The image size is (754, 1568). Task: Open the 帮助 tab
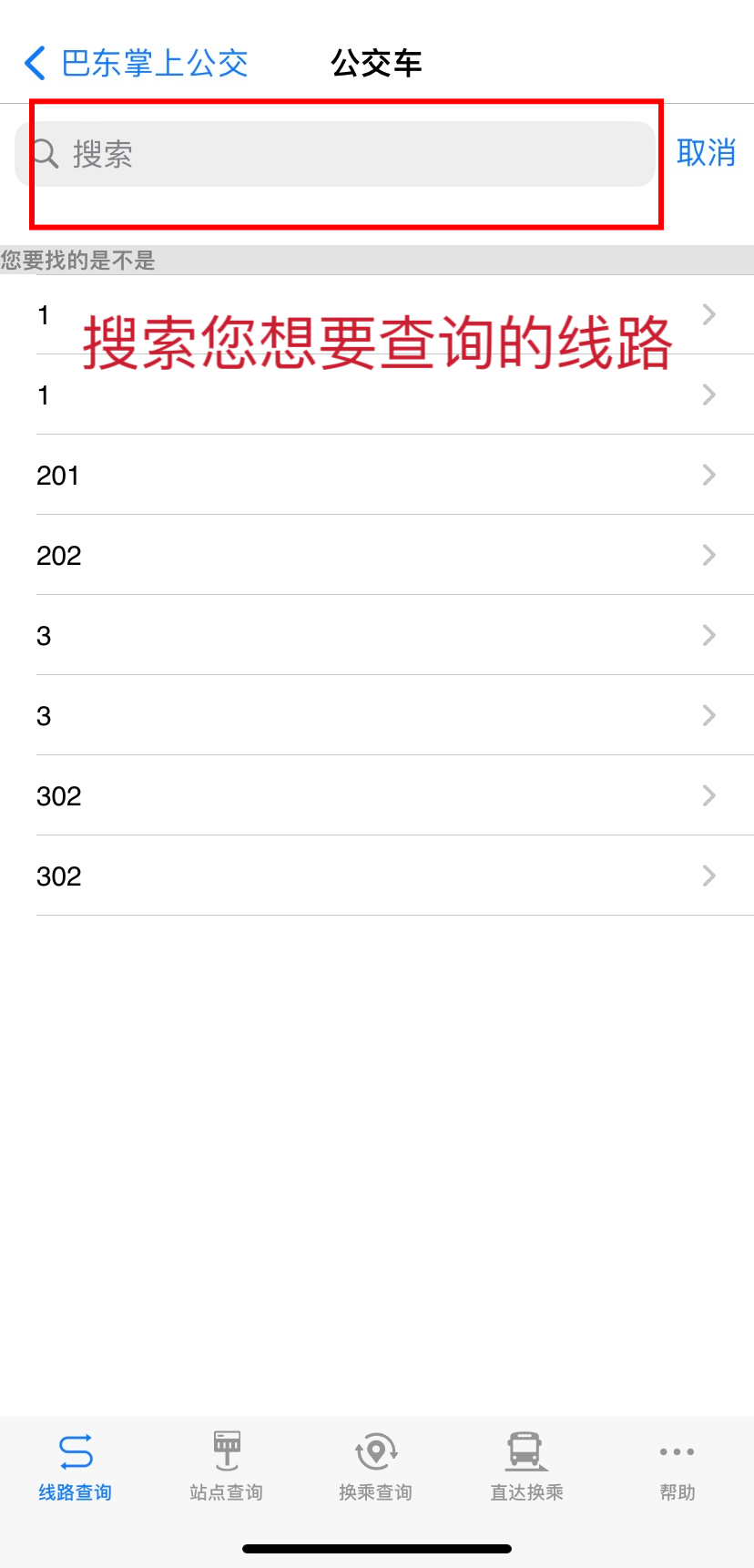(678, 1466)
